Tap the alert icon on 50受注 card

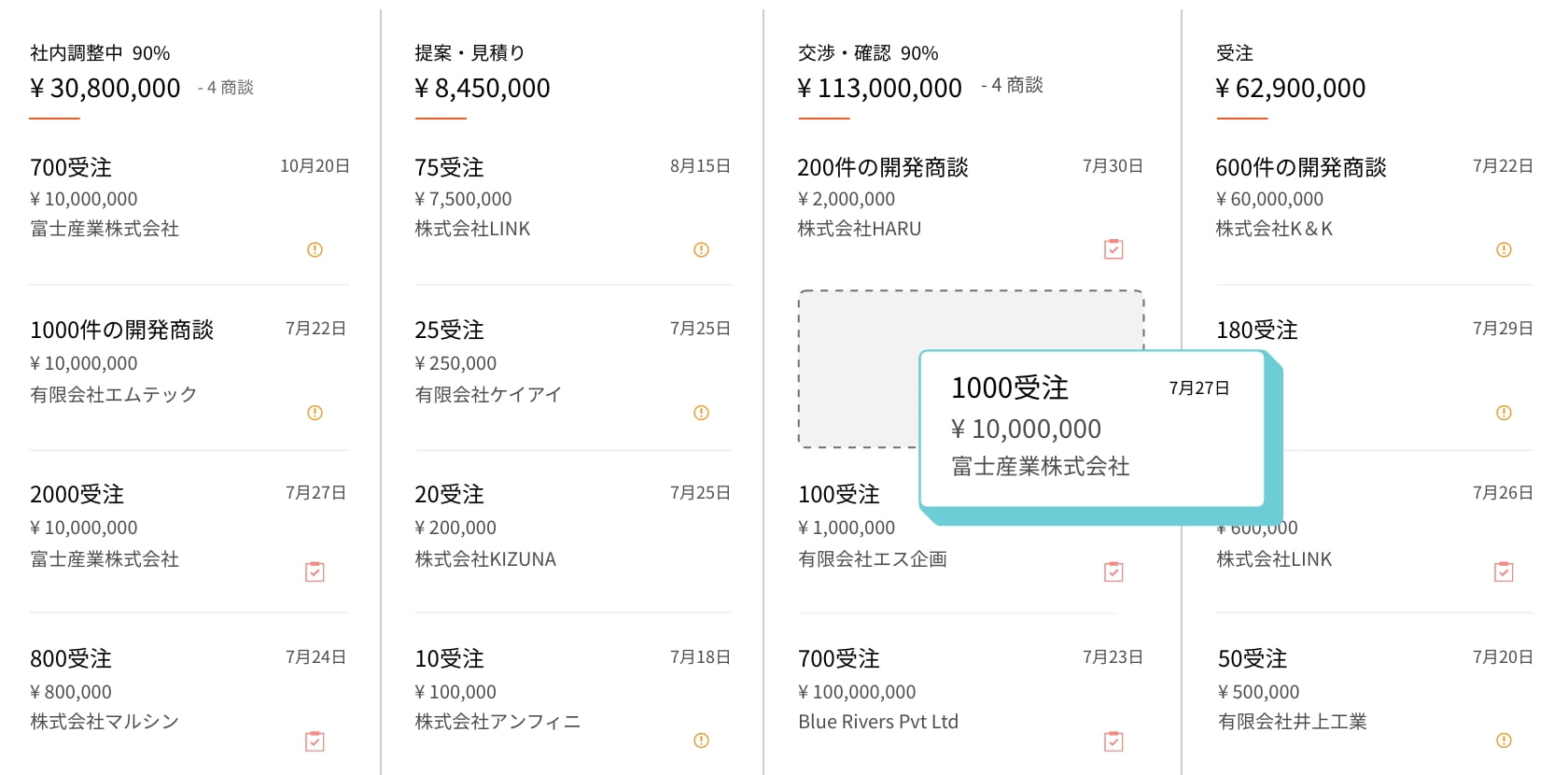coord(1504,740)
